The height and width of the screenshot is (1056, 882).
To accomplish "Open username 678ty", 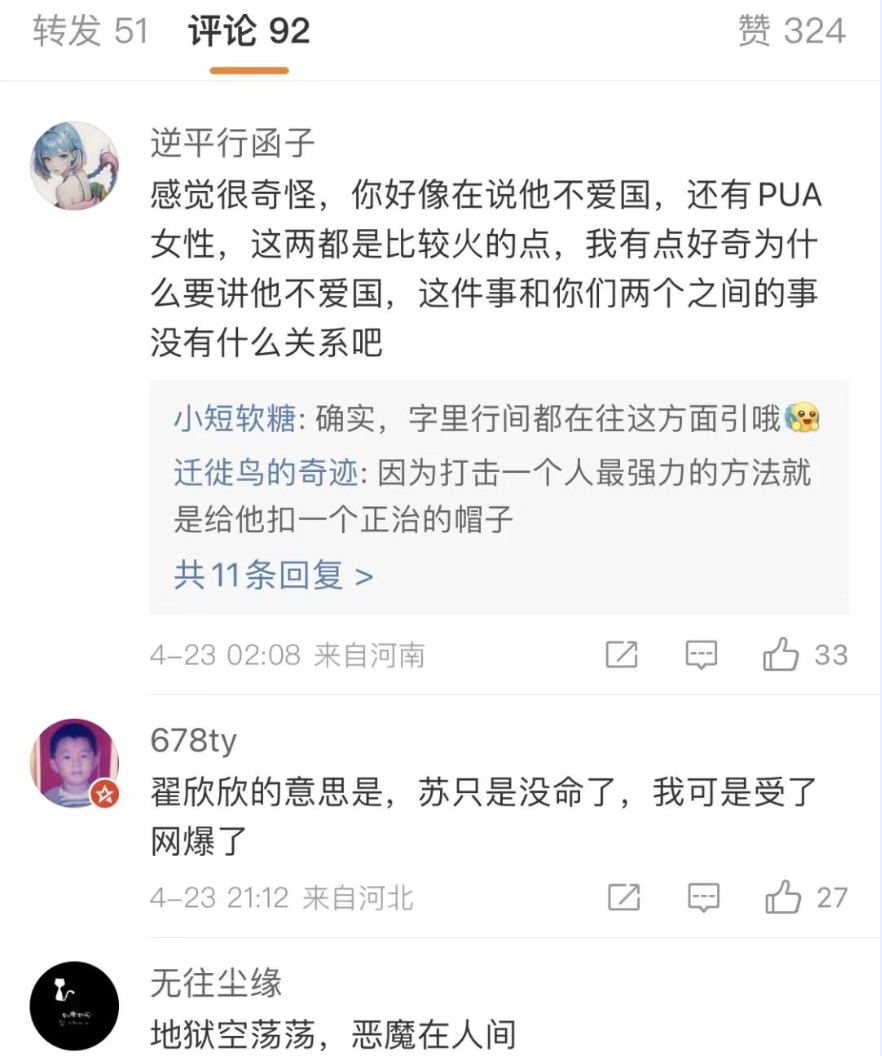I will pyautogui.click(x=193, y=740).
